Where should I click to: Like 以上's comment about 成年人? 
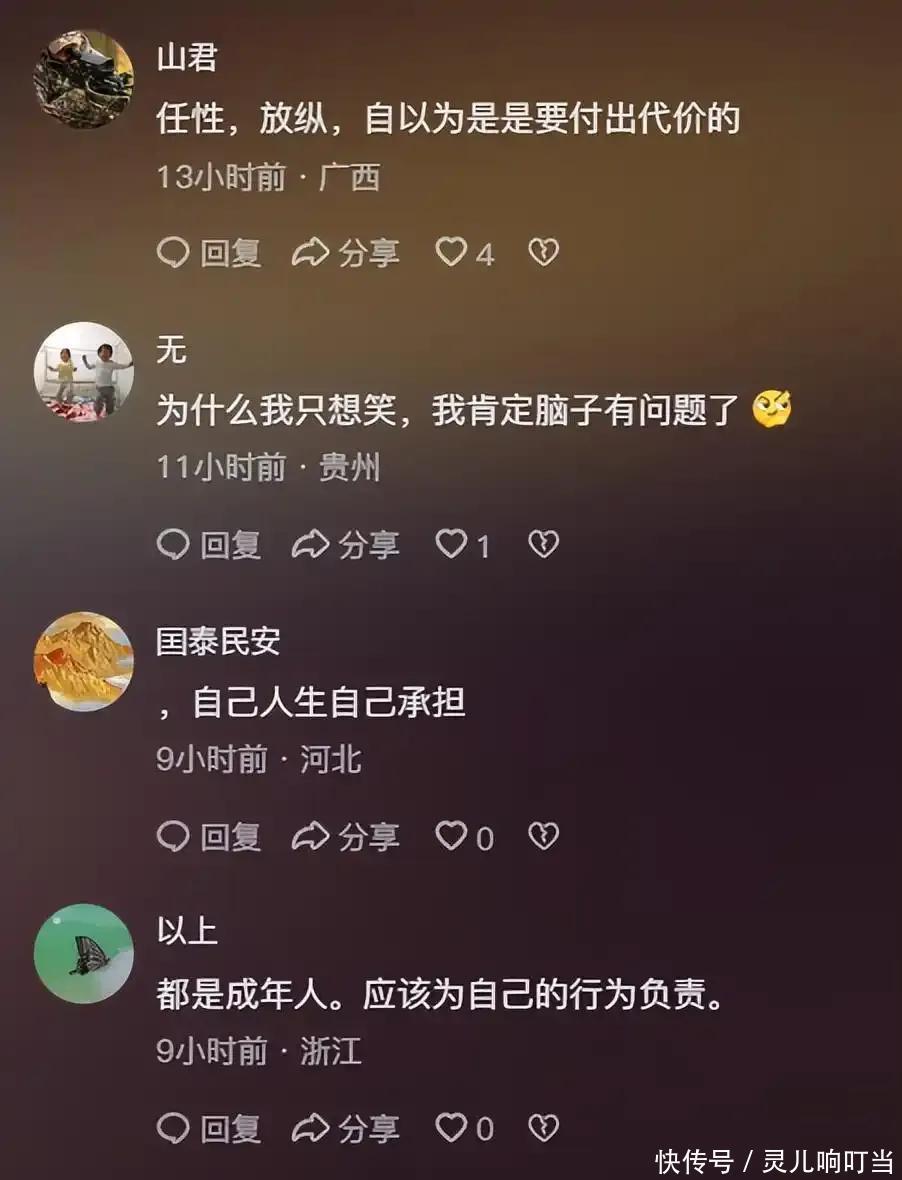pyautogui.click(x=452, y=1129)
